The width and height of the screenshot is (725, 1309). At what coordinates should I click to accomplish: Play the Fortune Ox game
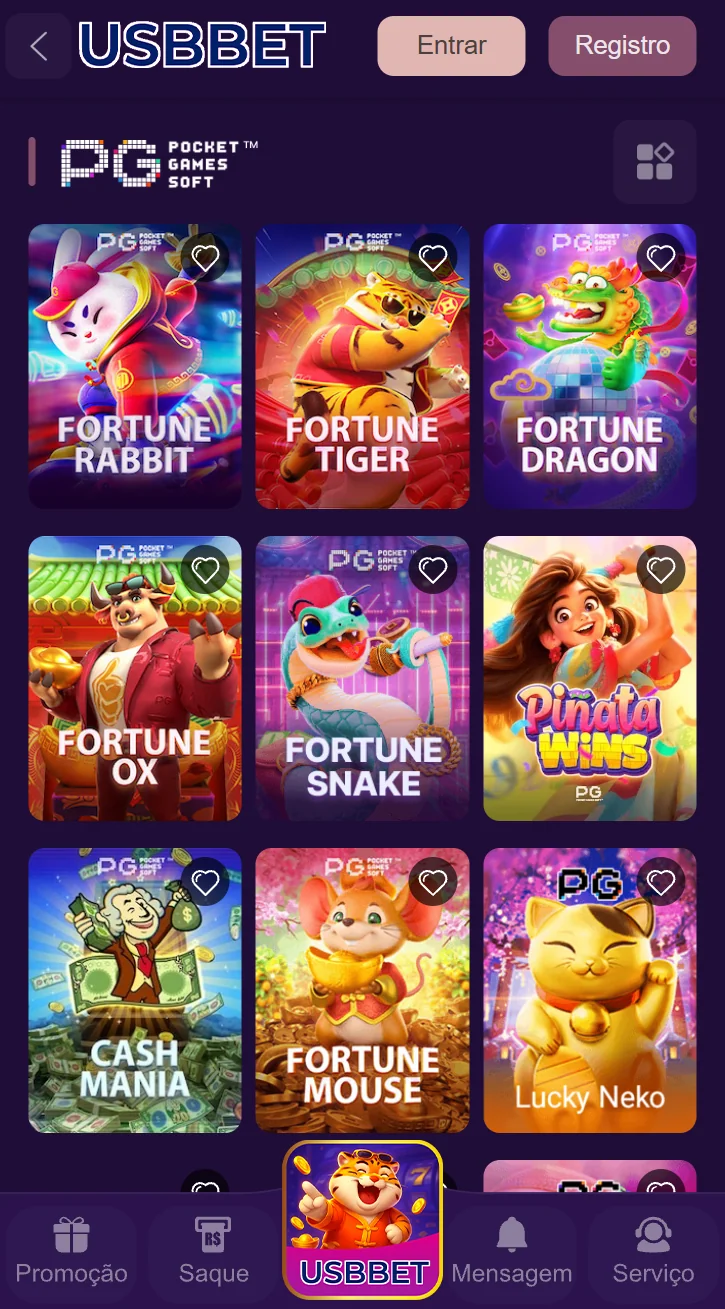[134, 690]
